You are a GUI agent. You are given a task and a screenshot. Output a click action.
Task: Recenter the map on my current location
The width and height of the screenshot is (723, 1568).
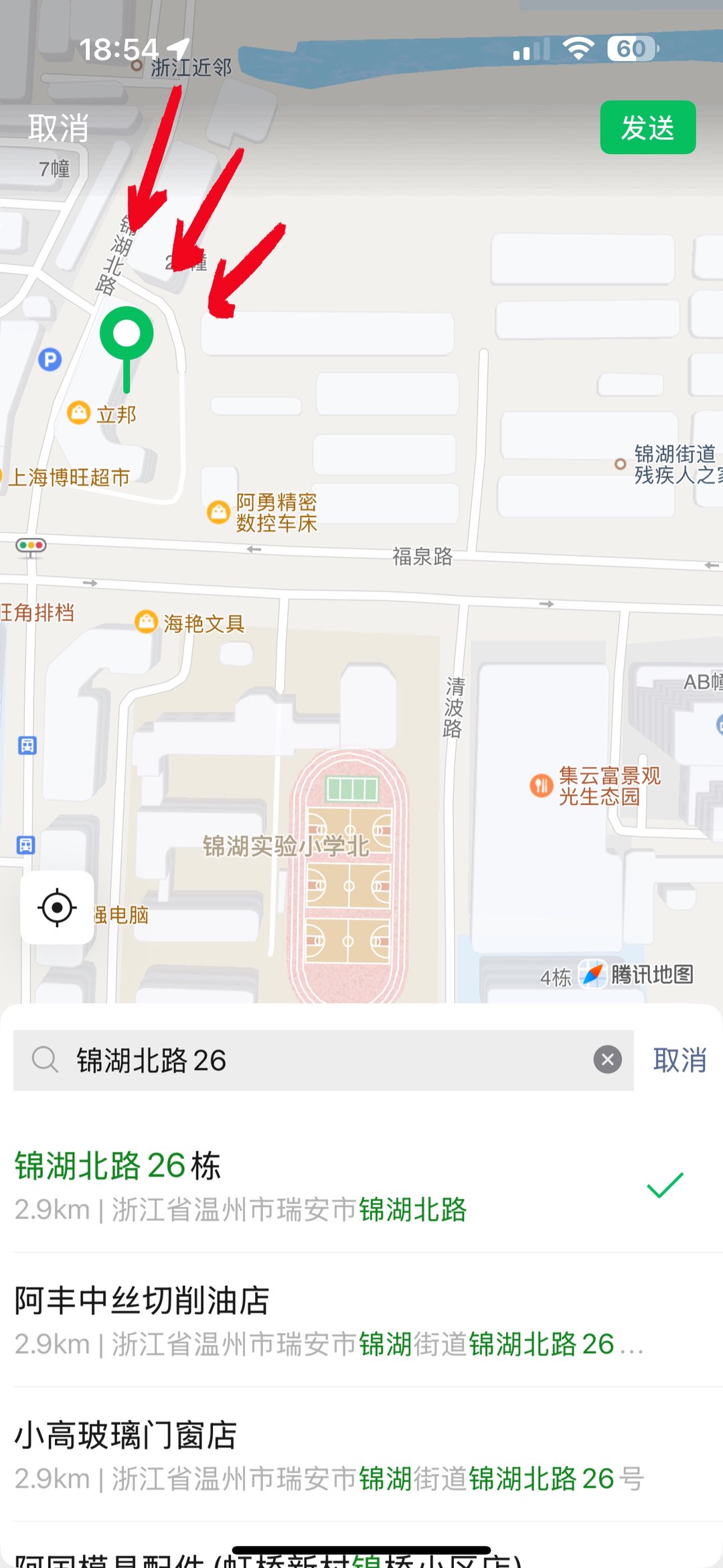click(57, 908)
